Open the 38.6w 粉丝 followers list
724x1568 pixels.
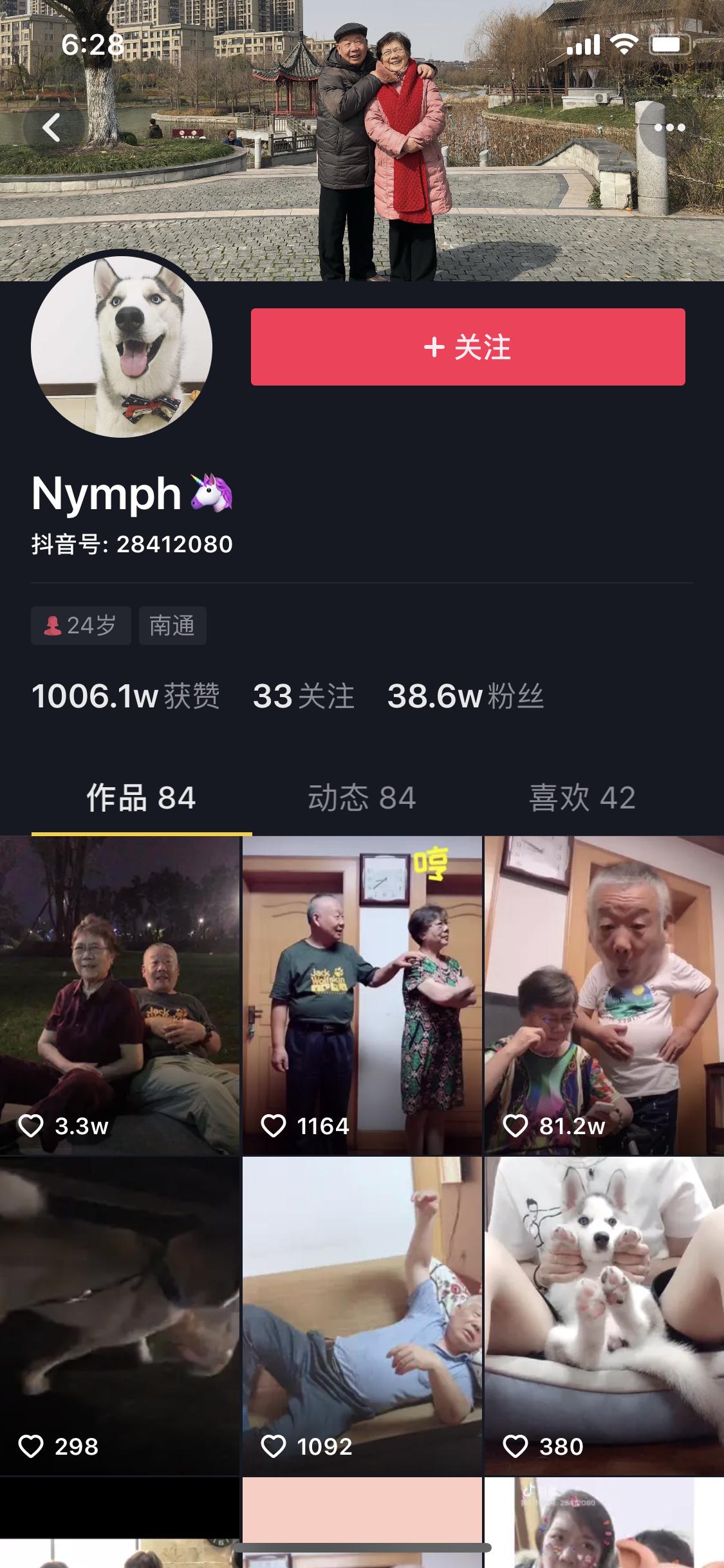(x=465, y=696)
